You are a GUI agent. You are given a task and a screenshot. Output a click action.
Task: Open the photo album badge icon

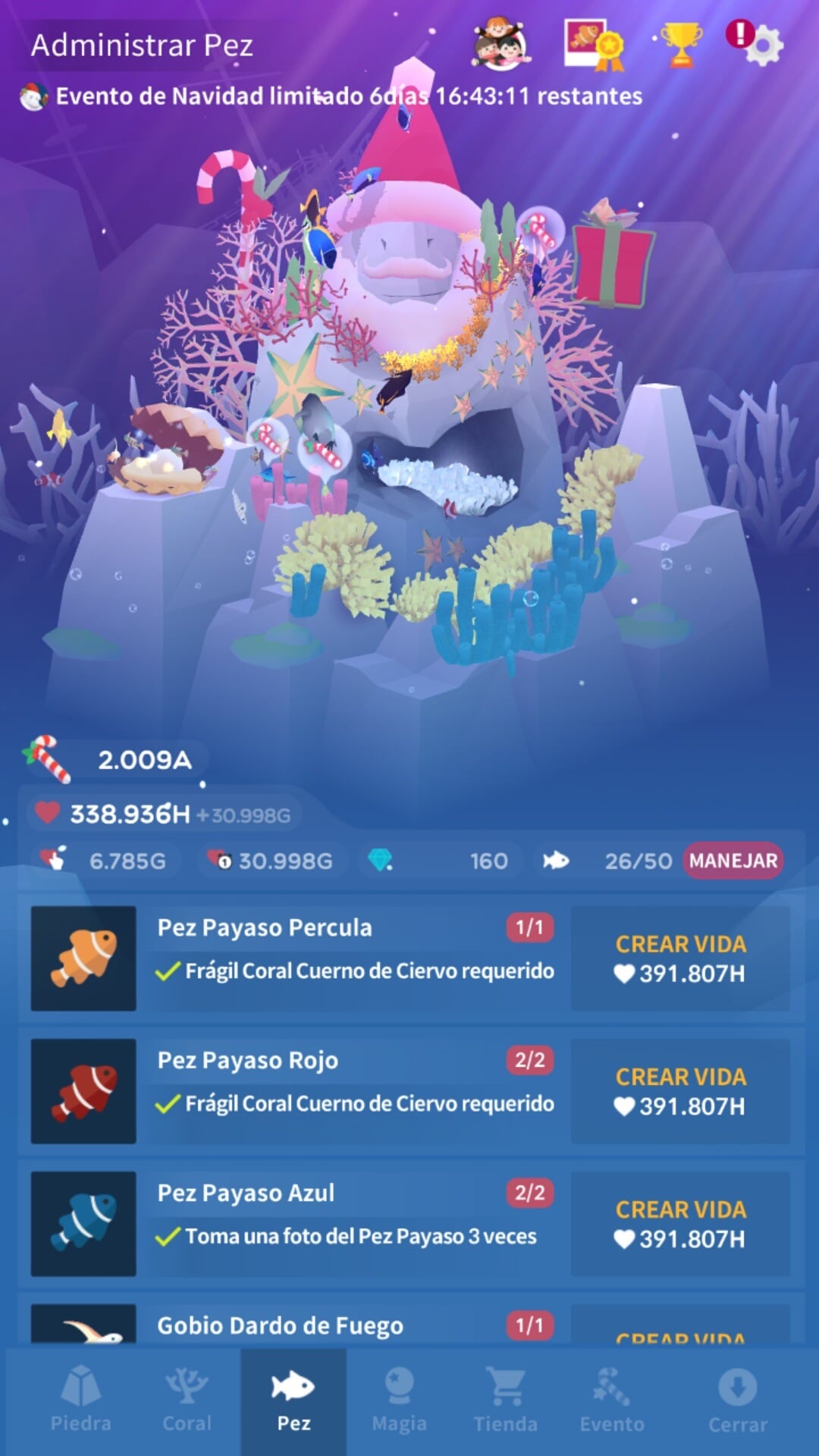[x=593, y=44]
